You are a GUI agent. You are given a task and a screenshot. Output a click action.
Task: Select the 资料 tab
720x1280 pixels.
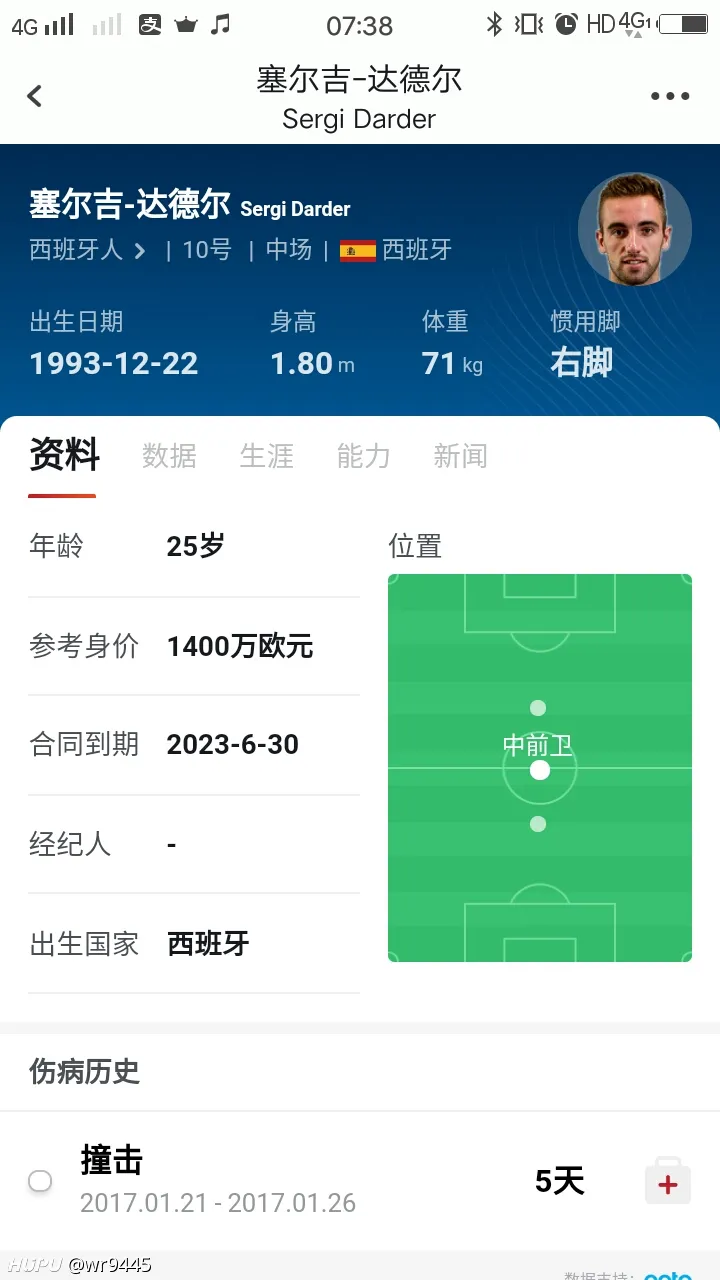click(64, 457)
